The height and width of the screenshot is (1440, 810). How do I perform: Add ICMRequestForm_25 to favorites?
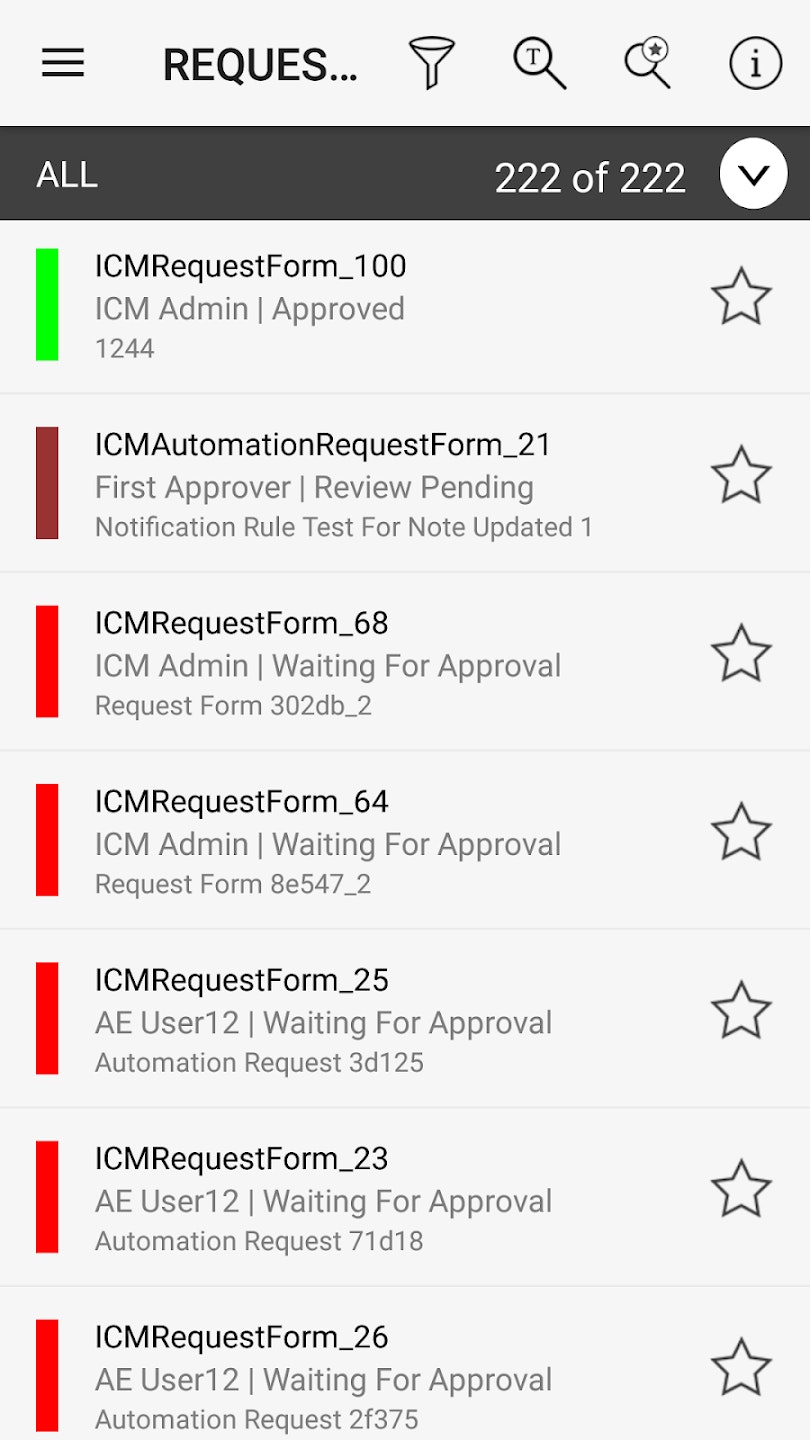click(741, 1011)
